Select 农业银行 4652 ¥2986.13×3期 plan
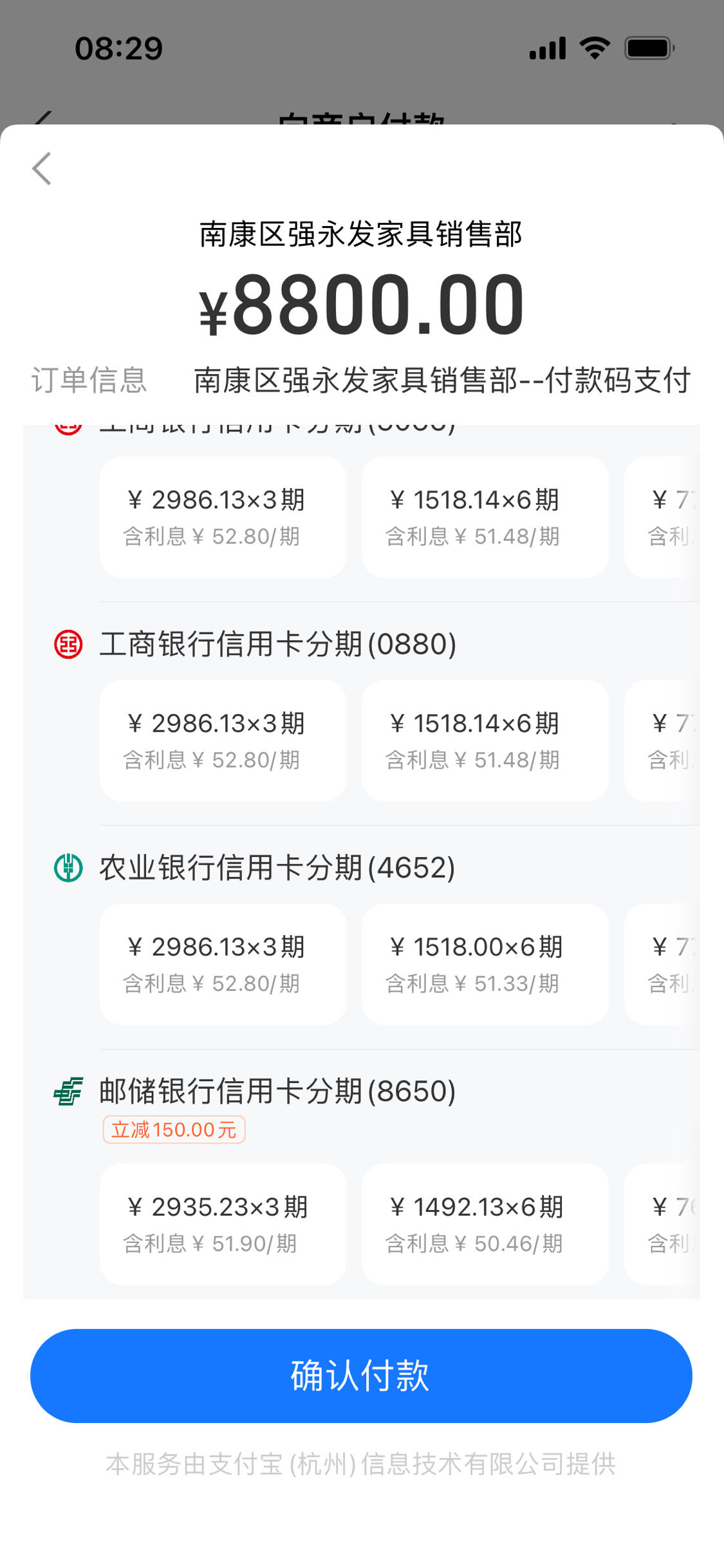The width and height of the screenshot is (724, 1568). click(x=223, y=964)
